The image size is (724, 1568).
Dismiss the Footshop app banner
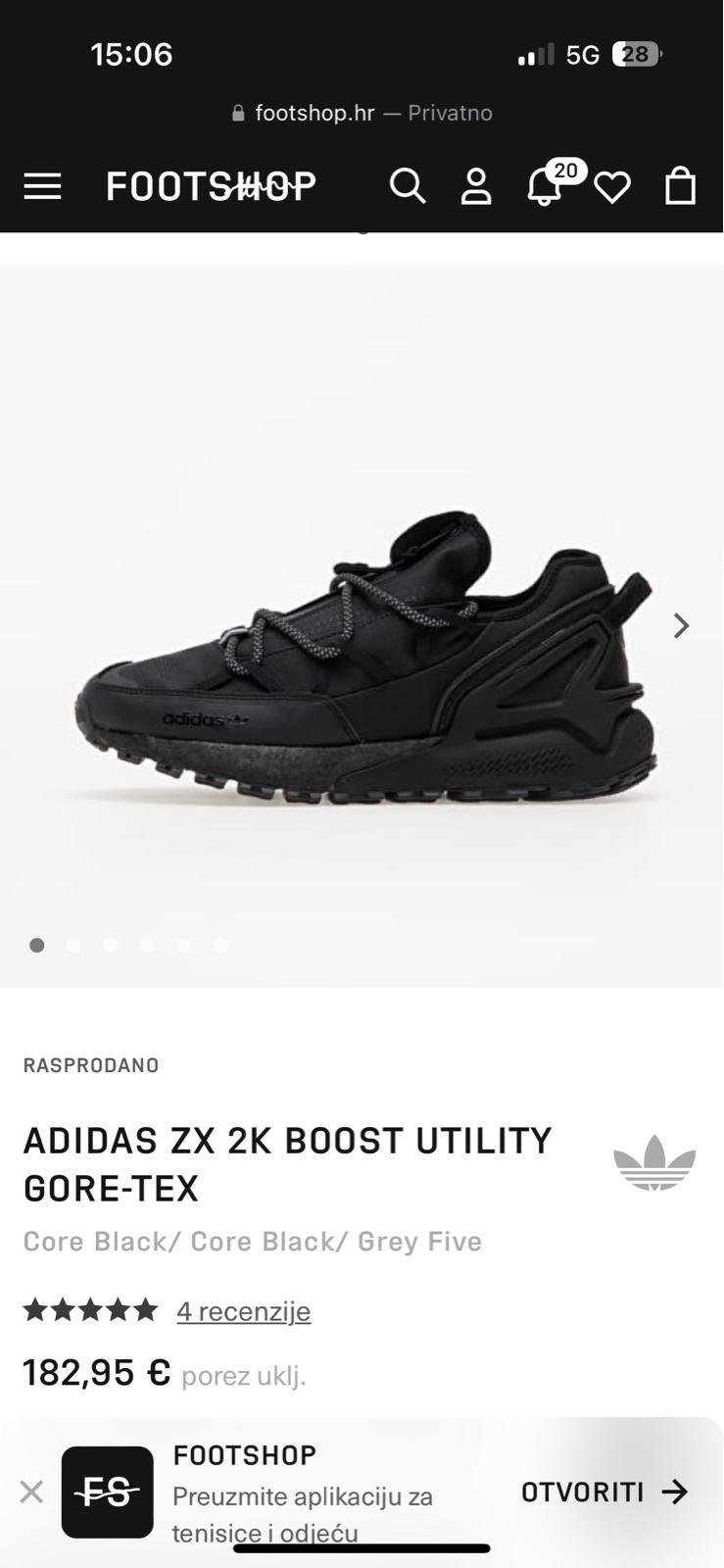tap(31, 1493)
